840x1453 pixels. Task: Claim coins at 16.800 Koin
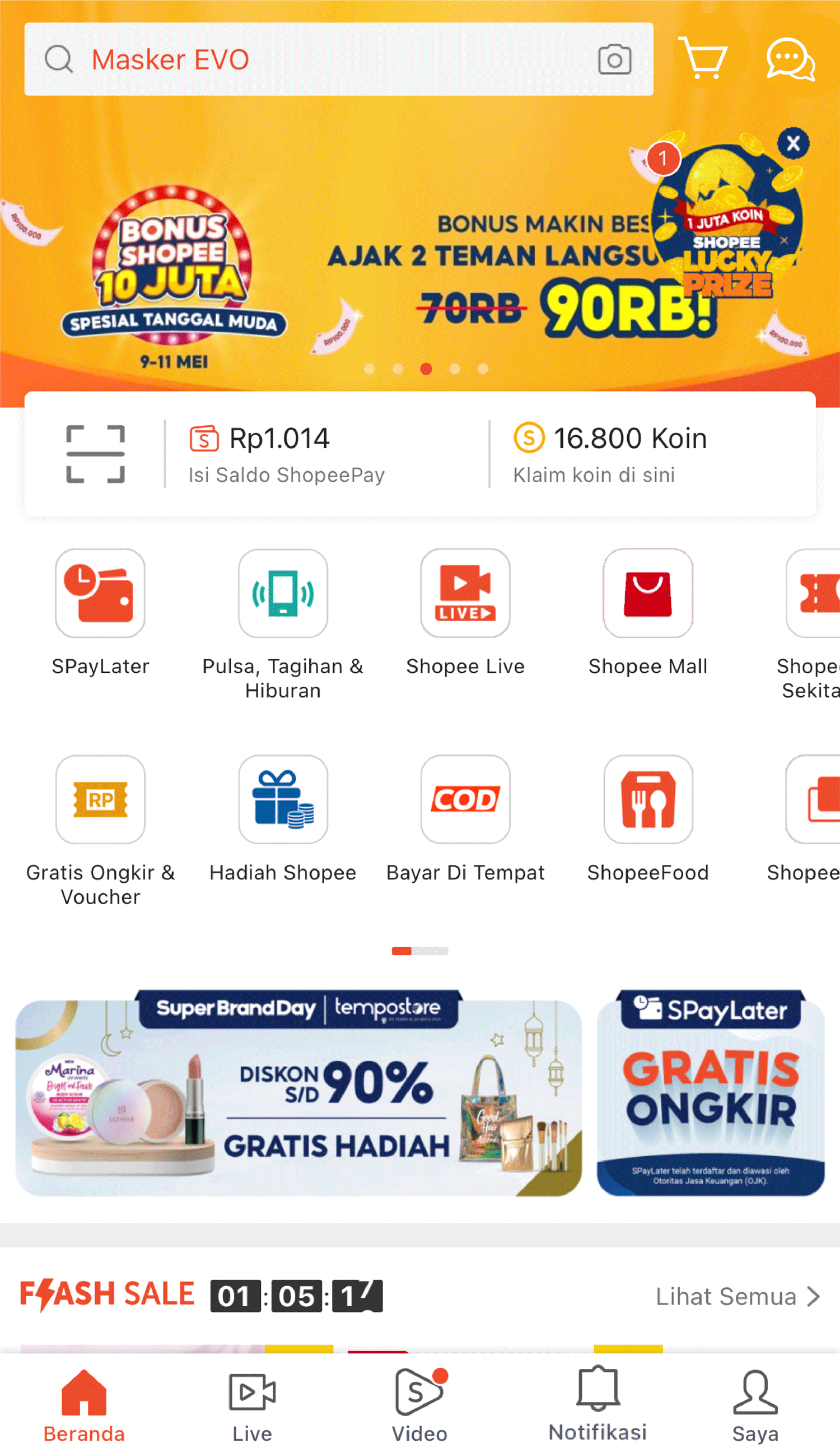click(610, 454)
